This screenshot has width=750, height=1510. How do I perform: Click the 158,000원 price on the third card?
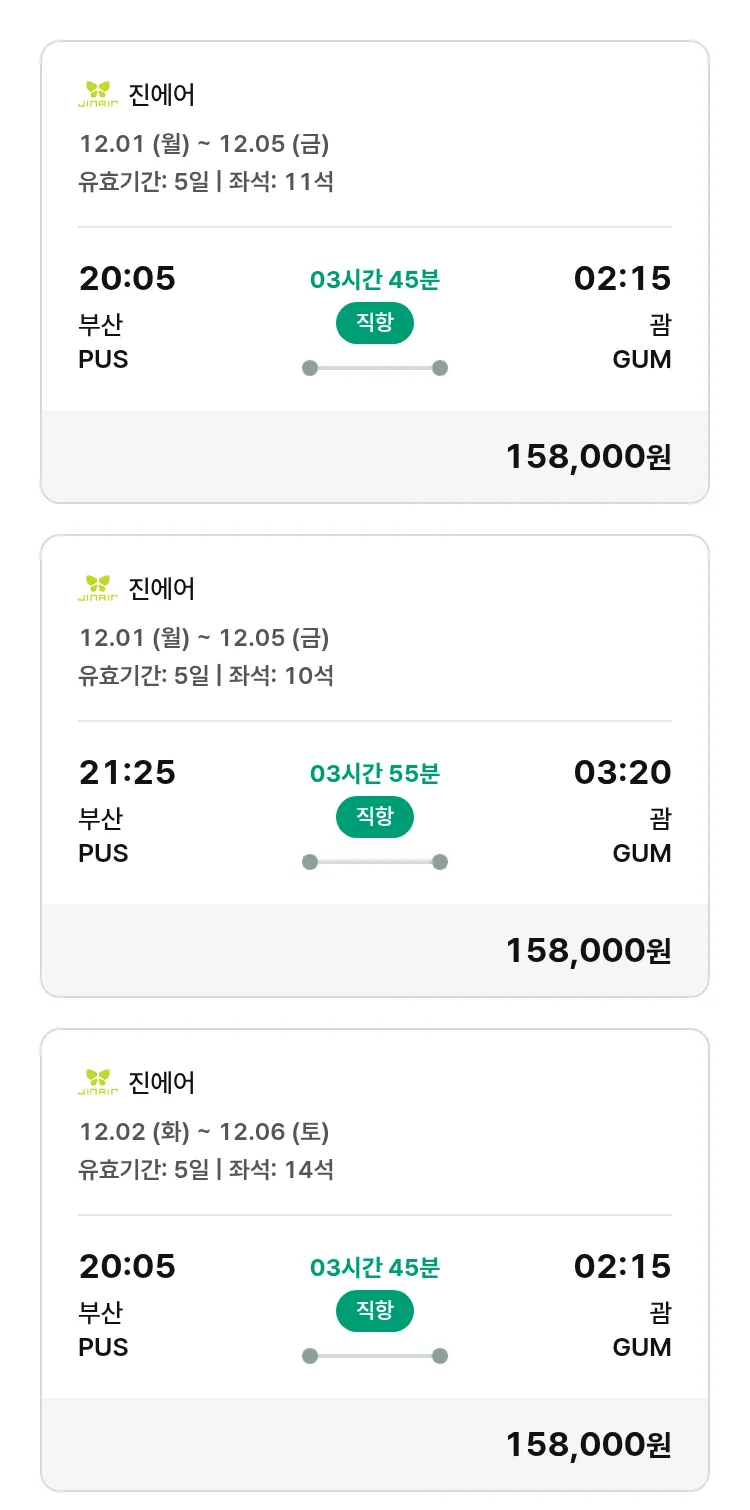588,1444
